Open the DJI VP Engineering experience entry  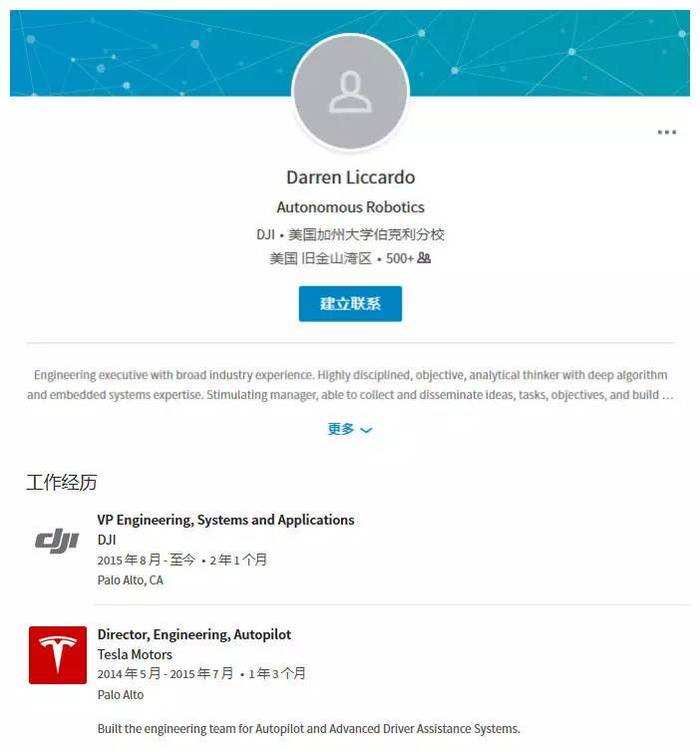(x=225, y=520)
